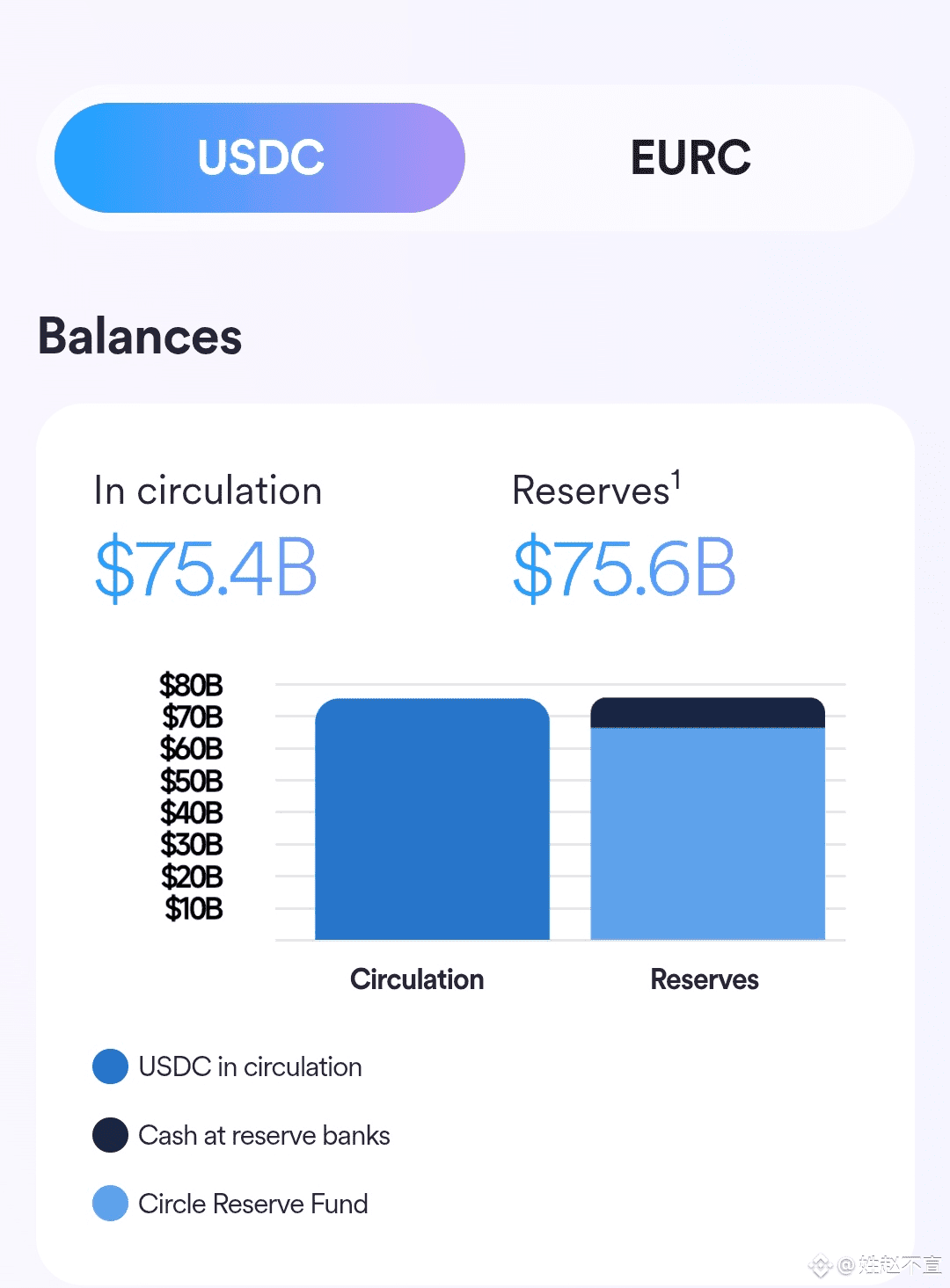Click the USDC in circulation legend dot
Image resolution: width=950 pixels, height=1288 pixels.
[111, 1066]
